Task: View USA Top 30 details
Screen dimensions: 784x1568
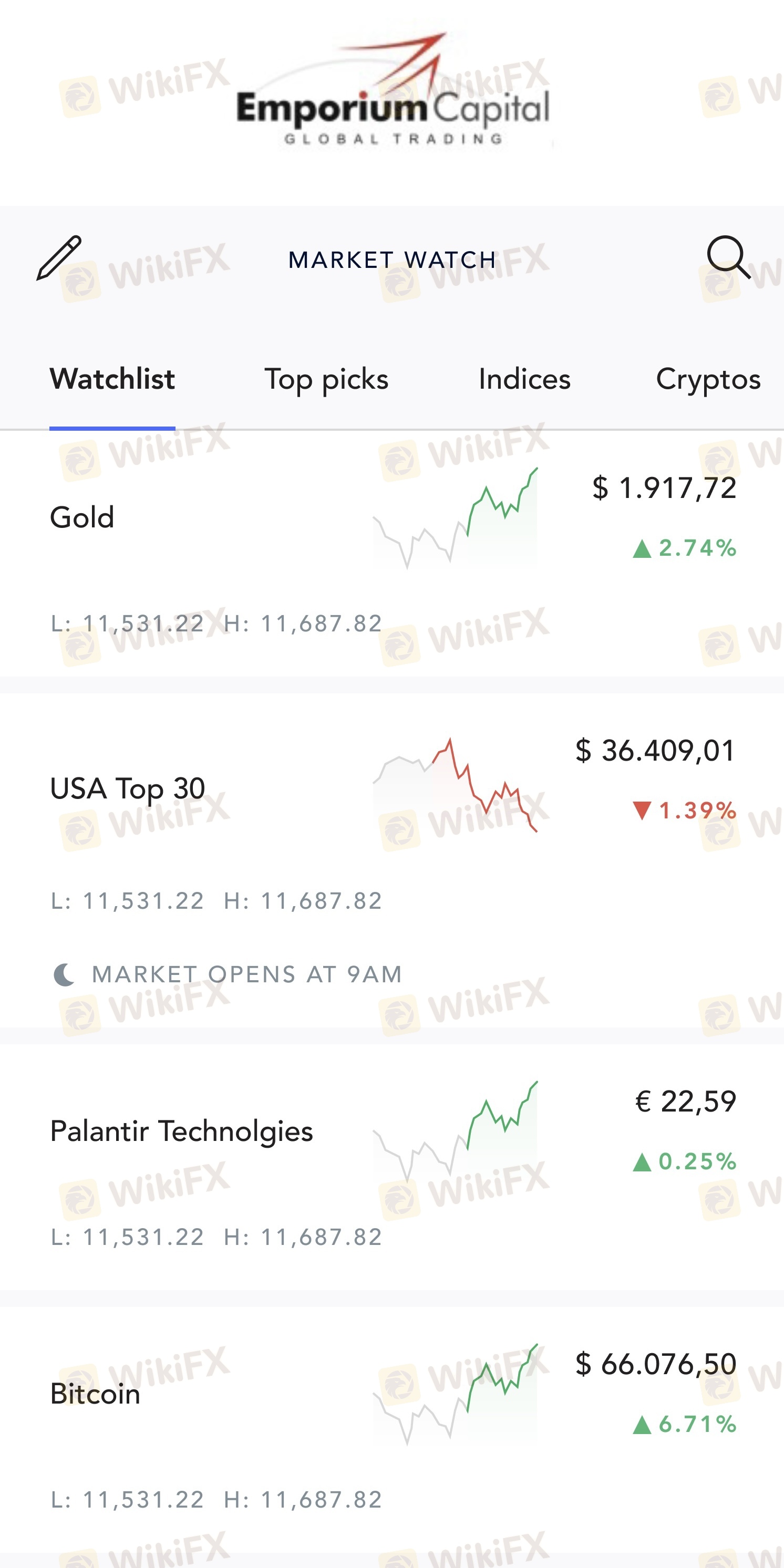Action: point(128,789)
